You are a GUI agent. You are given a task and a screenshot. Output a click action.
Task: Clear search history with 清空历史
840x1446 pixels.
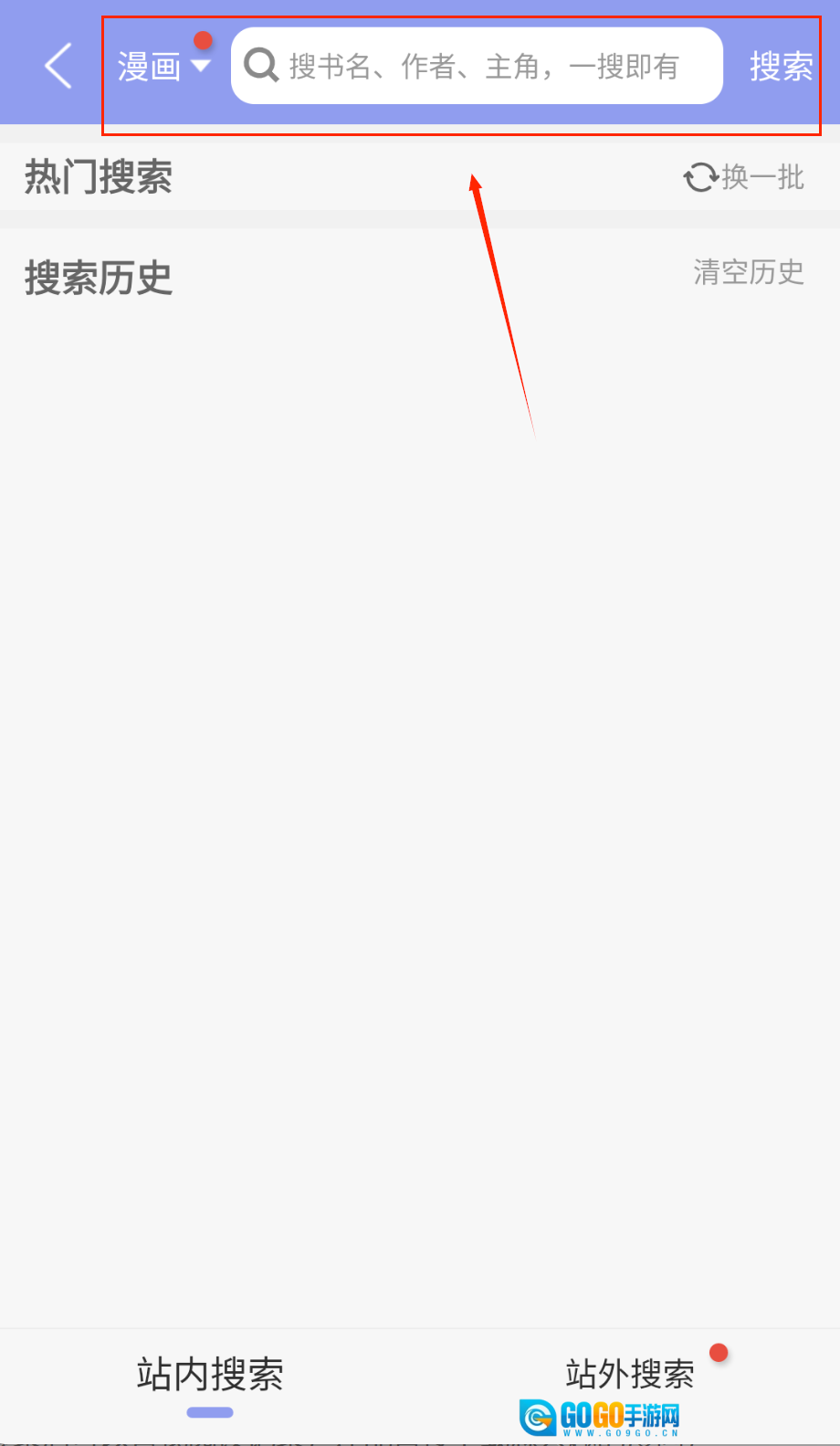click(748, 272)
